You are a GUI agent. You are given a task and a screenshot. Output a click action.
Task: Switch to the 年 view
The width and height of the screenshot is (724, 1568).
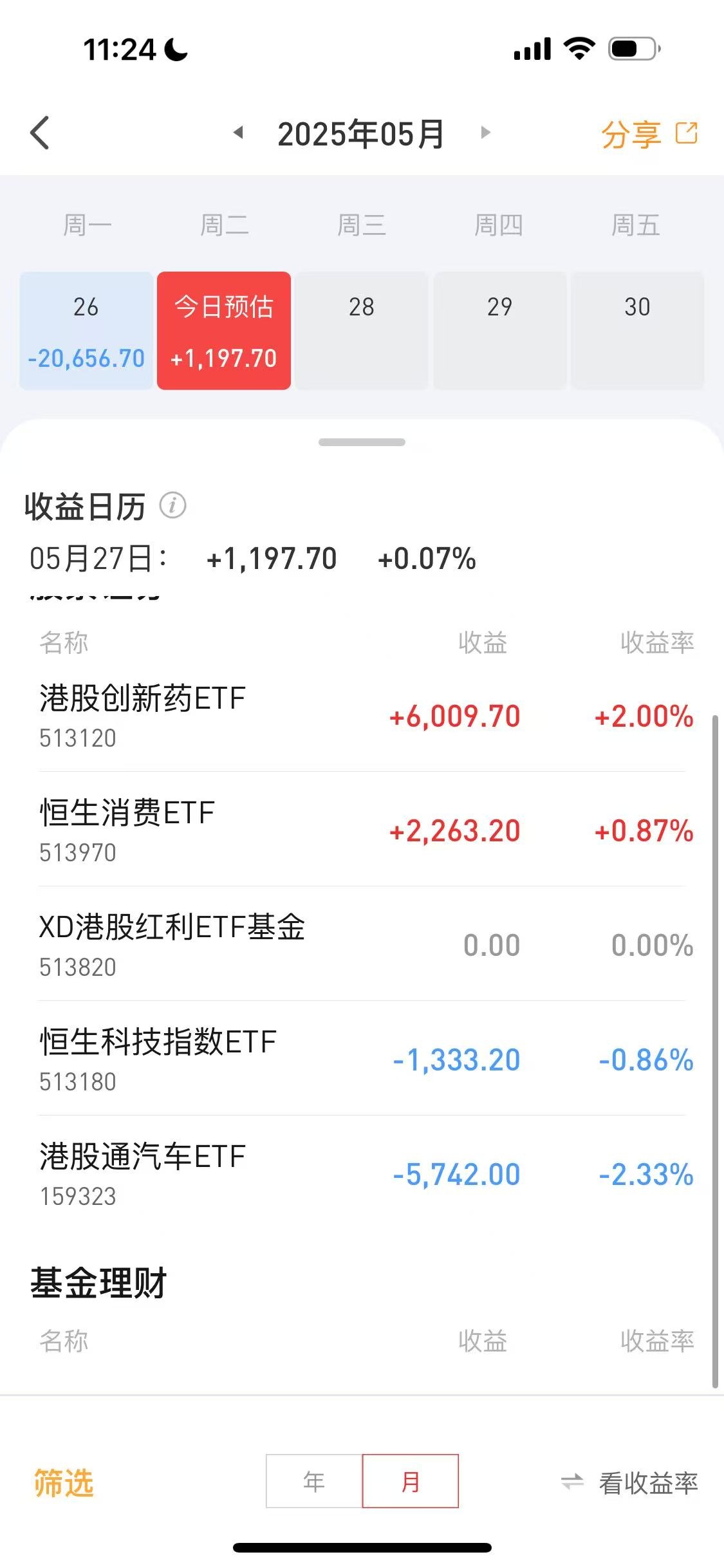pyautogui.click(x=314, y=1481)
